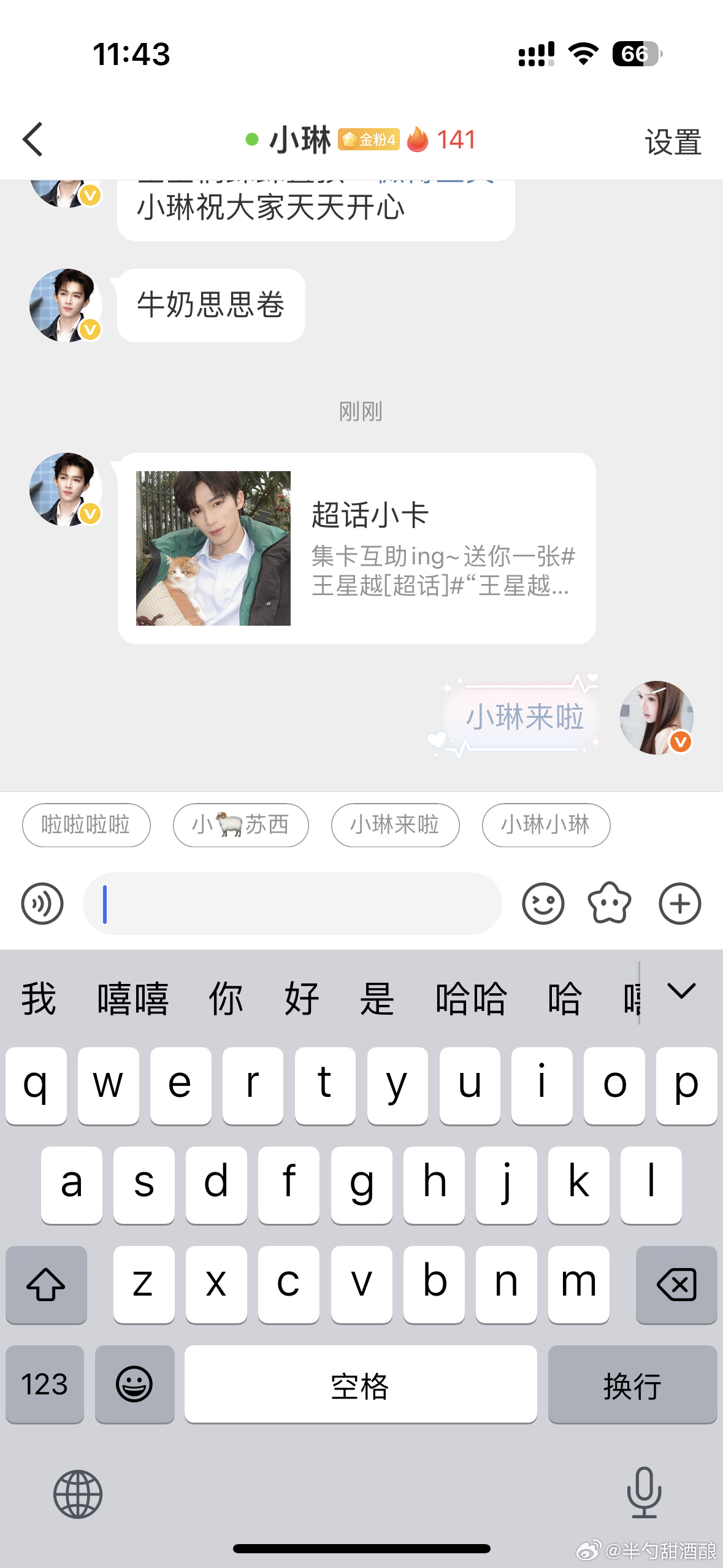Screen dimensions: 723x1568
Task: Expand the truncated 超话小卡 message card
Action: [438, 574]
